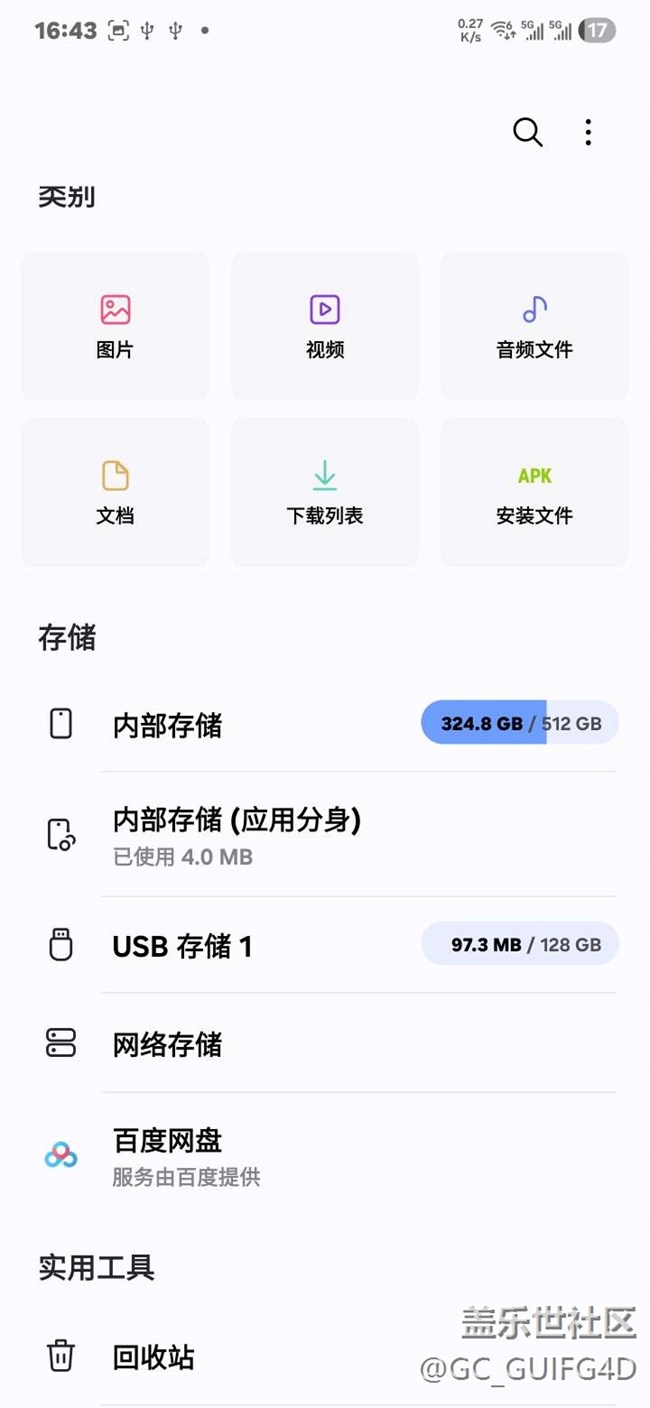Open the 图片 category
The height and width of the screenshot is (1408, 650).
tap(115, 326)
